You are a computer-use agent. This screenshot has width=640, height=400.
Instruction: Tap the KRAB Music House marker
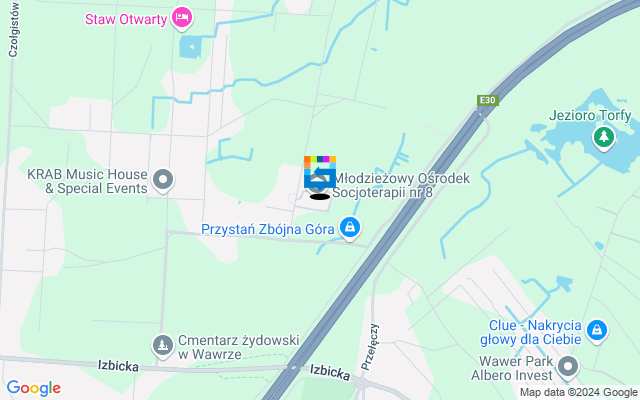coord(165,181)
